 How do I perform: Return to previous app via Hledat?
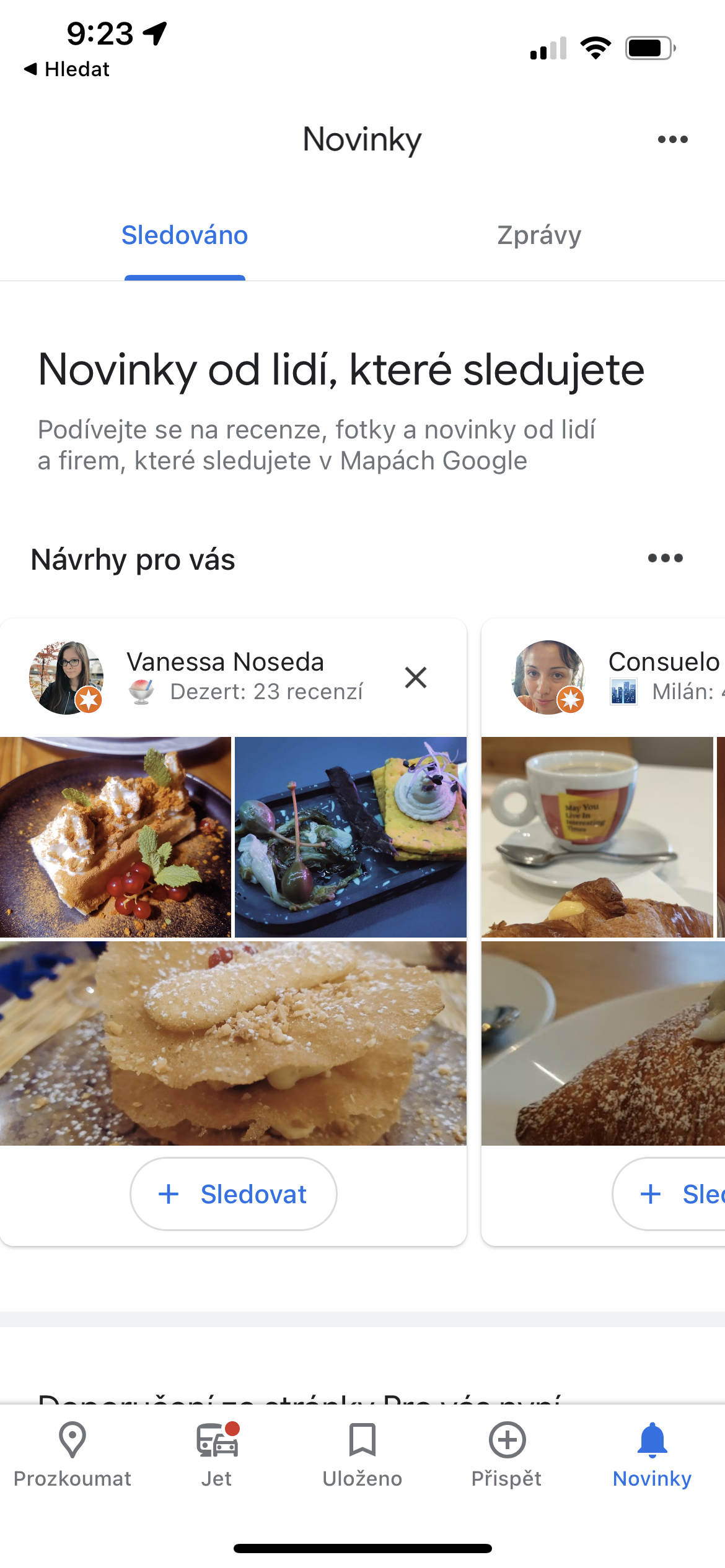67,69
